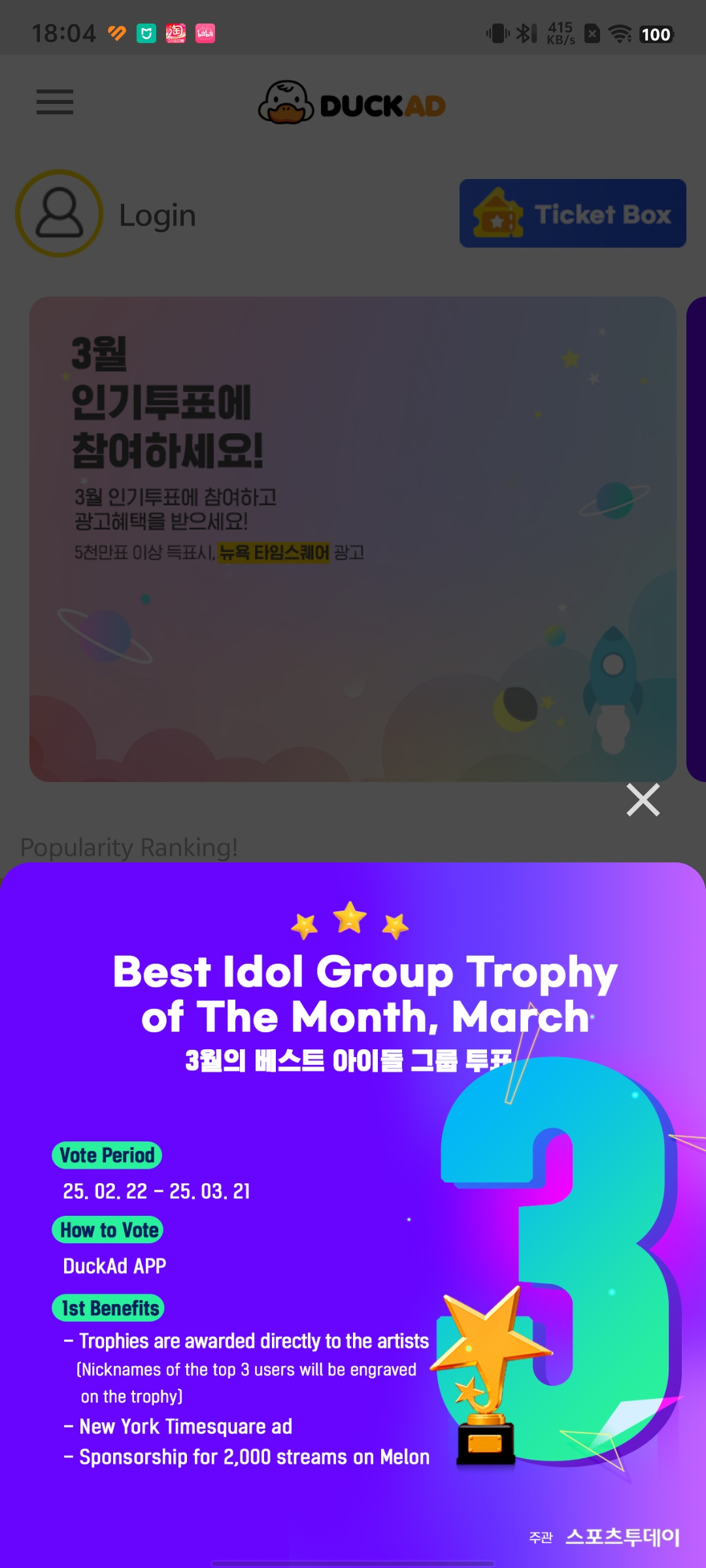The width and height of the screenshot is (706, 1568).
Task: Open the Best Idol Group Trophy popup banner
Action: click(353, 1215)
